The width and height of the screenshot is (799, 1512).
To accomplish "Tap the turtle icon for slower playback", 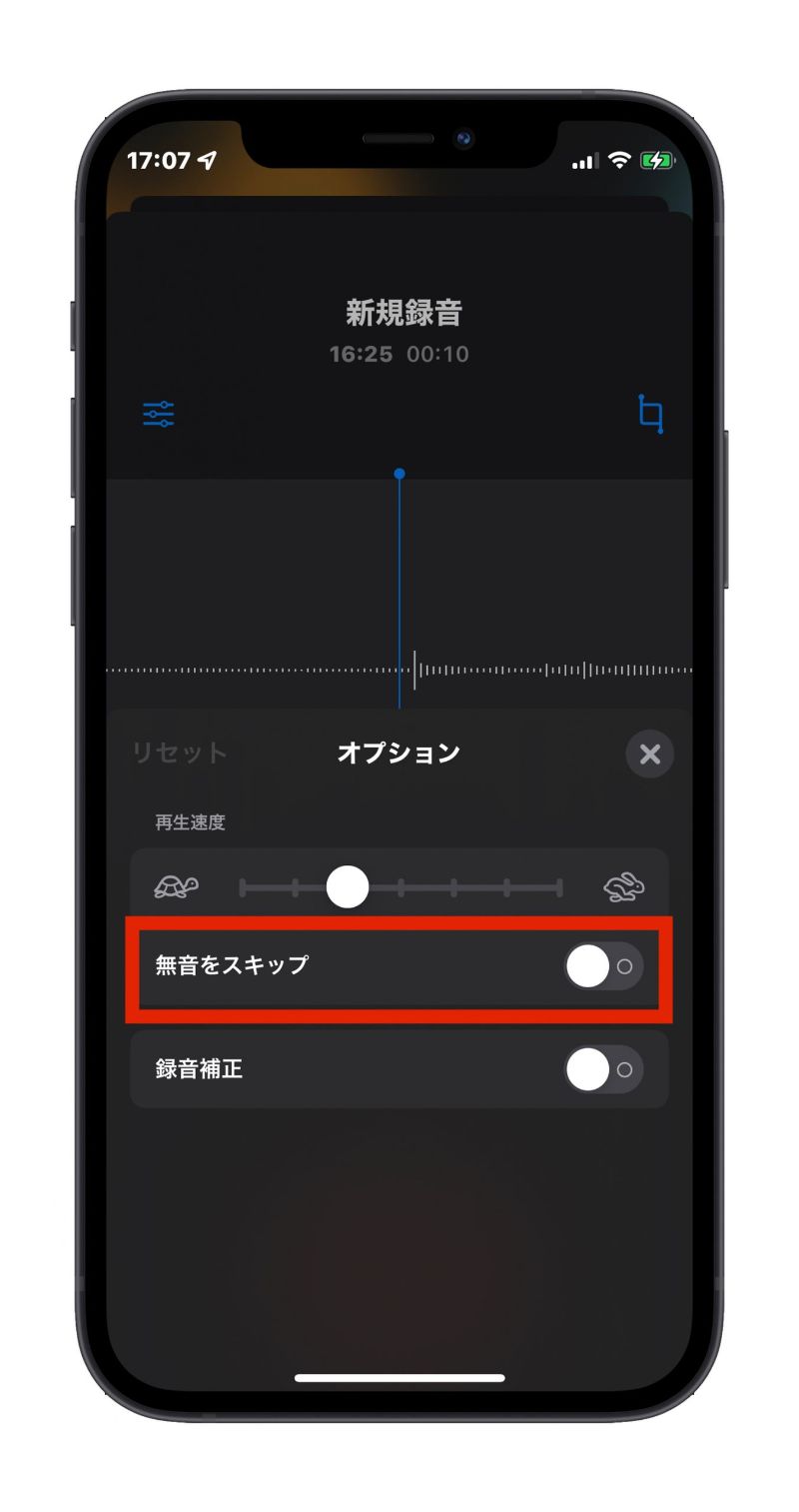I will 177,886.
